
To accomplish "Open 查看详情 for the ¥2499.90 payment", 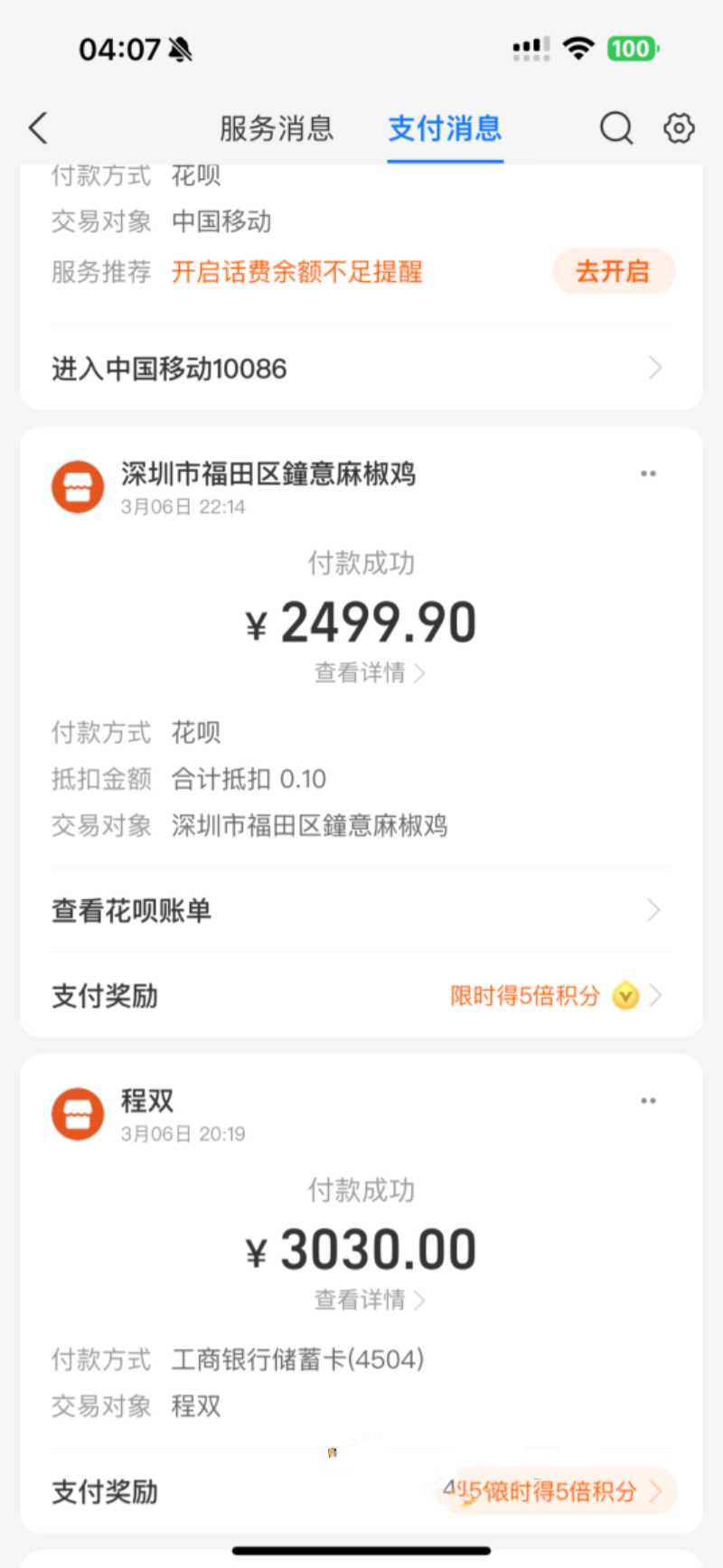I will (x=361, y=672).
